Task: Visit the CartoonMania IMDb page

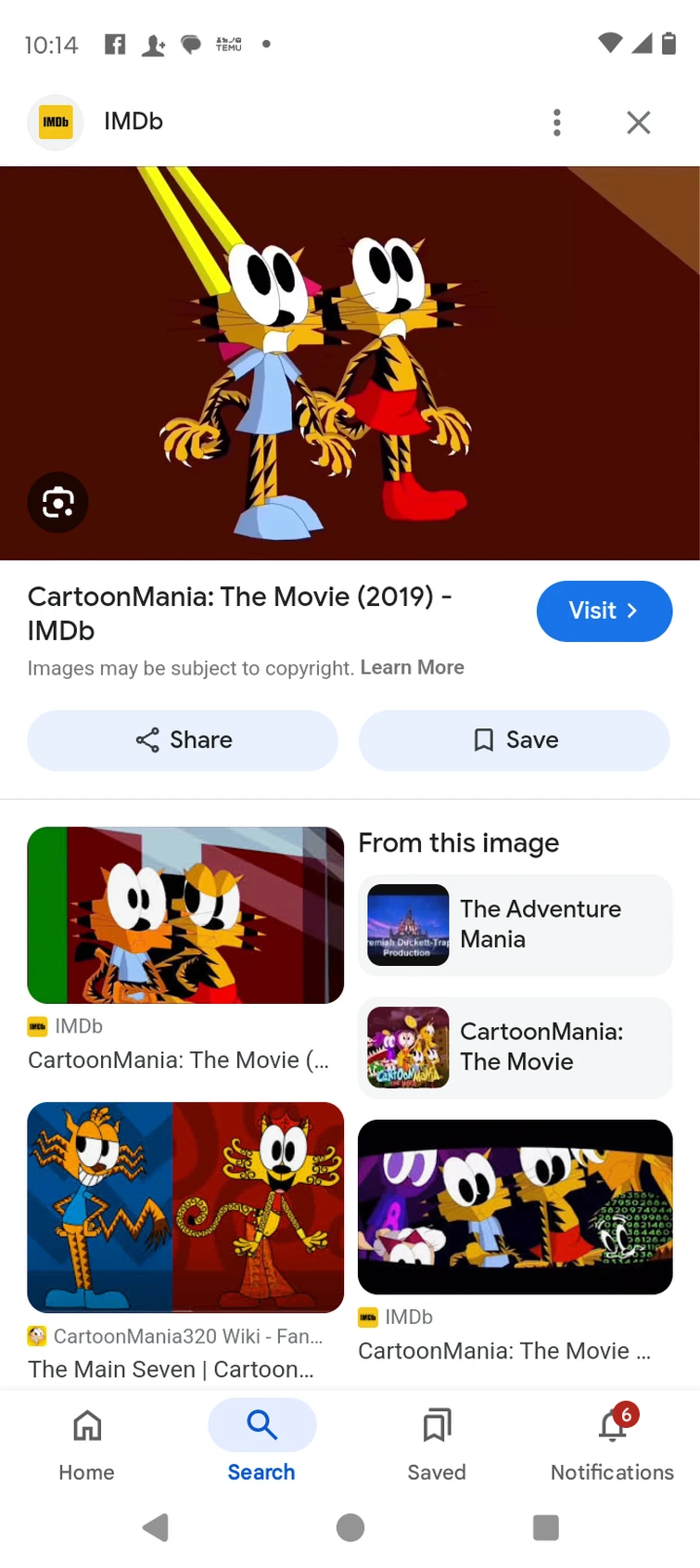Action: click(604, 610)
